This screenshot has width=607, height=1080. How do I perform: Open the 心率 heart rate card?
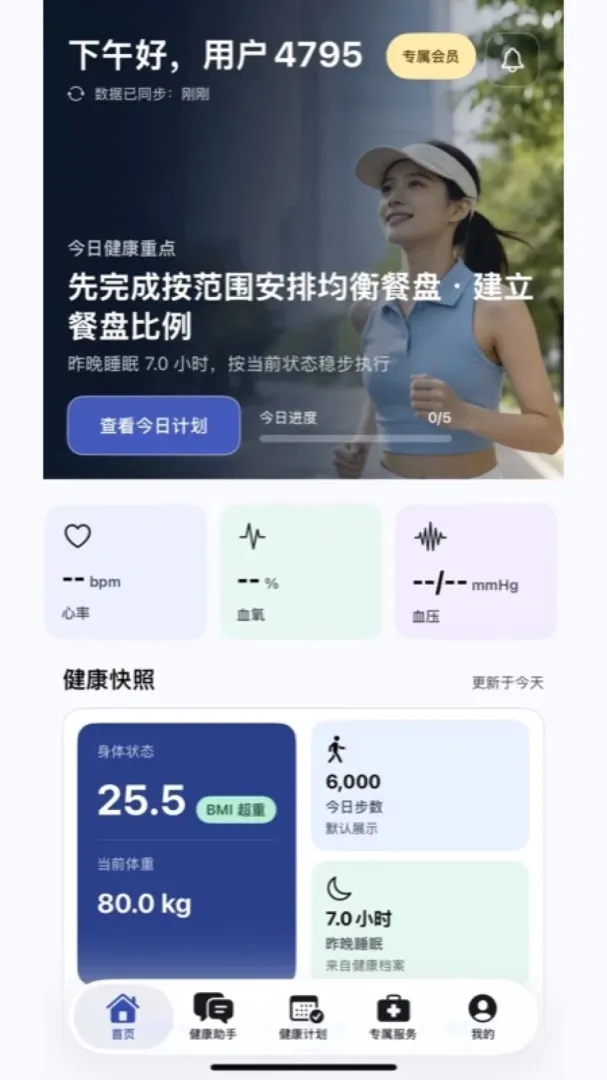pos(125,572)
